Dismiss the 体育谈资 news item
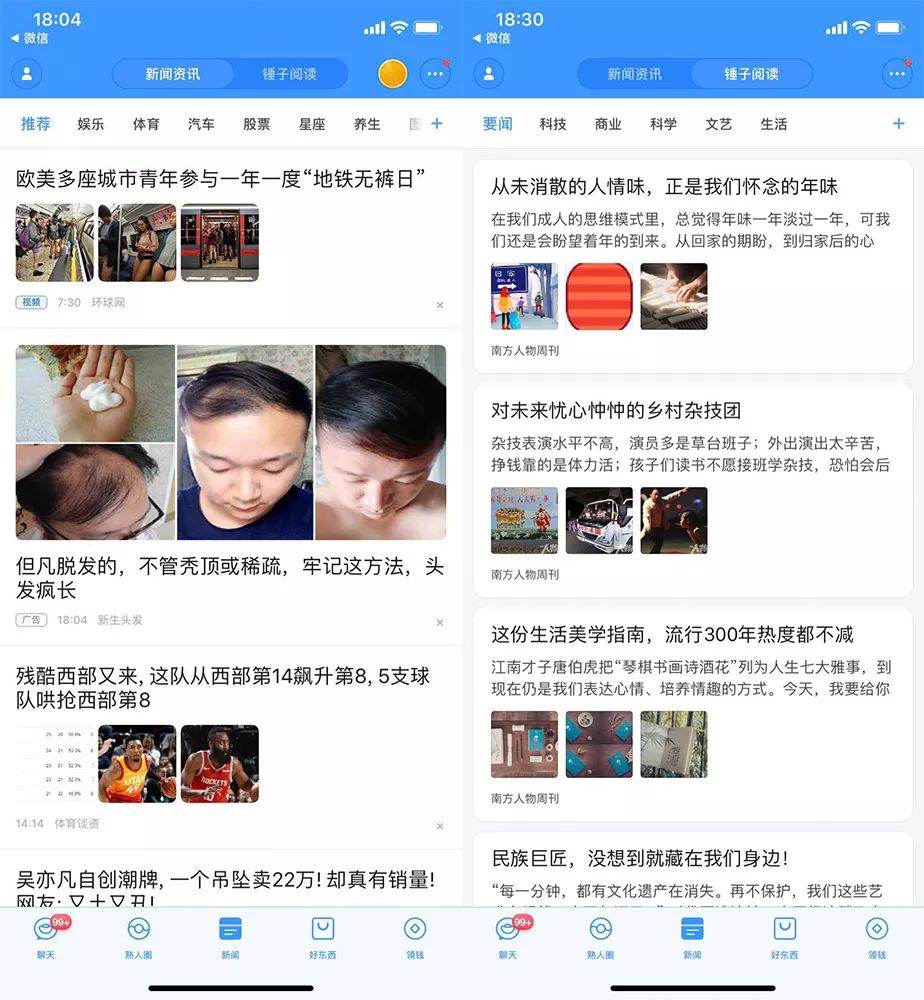 tap(440, 826)
